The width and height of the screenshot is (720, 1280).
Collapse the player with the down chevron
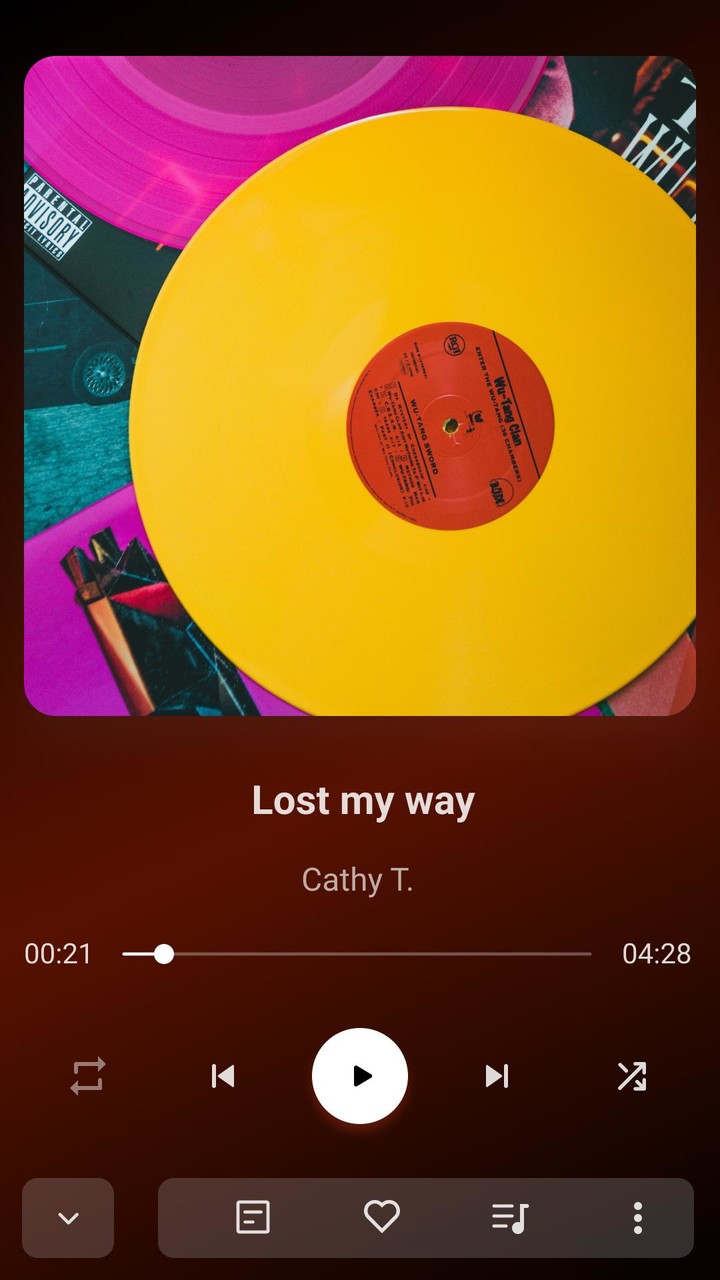click(x=68, y=1218)
